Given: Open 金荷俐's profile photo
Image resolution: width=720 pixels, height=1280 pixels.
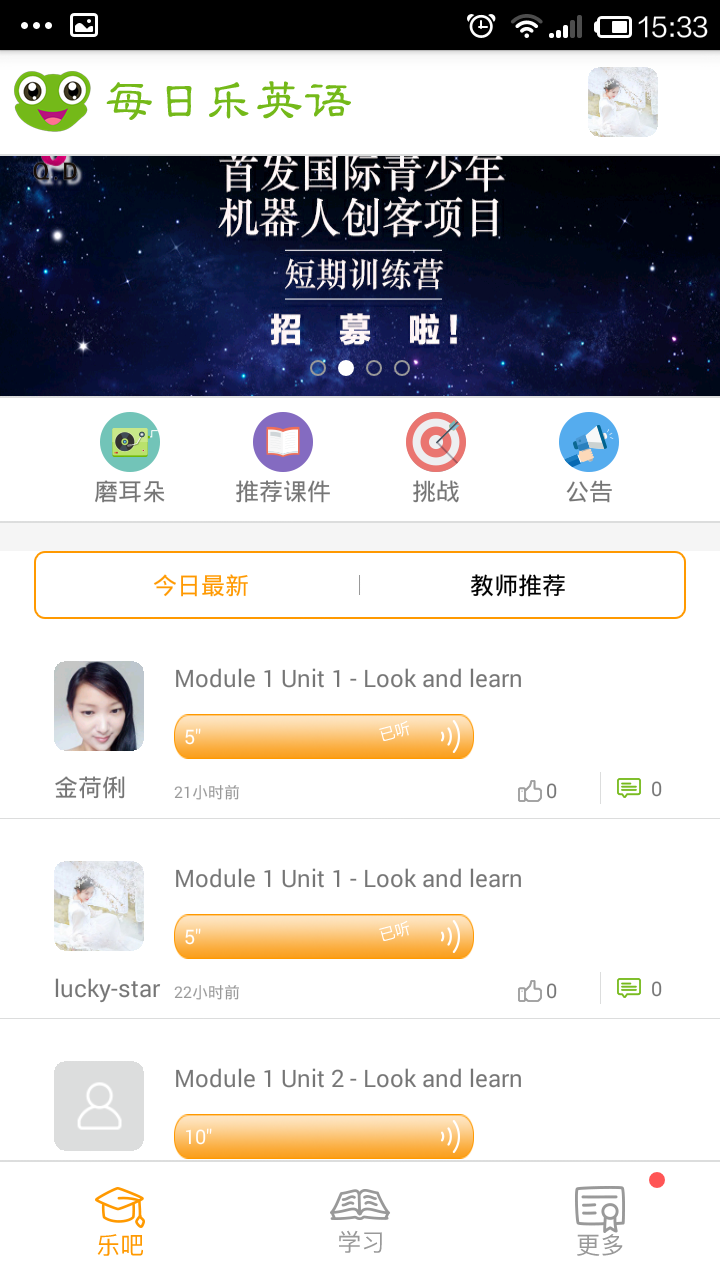Looking at the screenshot, I should [x=99, y=706].
